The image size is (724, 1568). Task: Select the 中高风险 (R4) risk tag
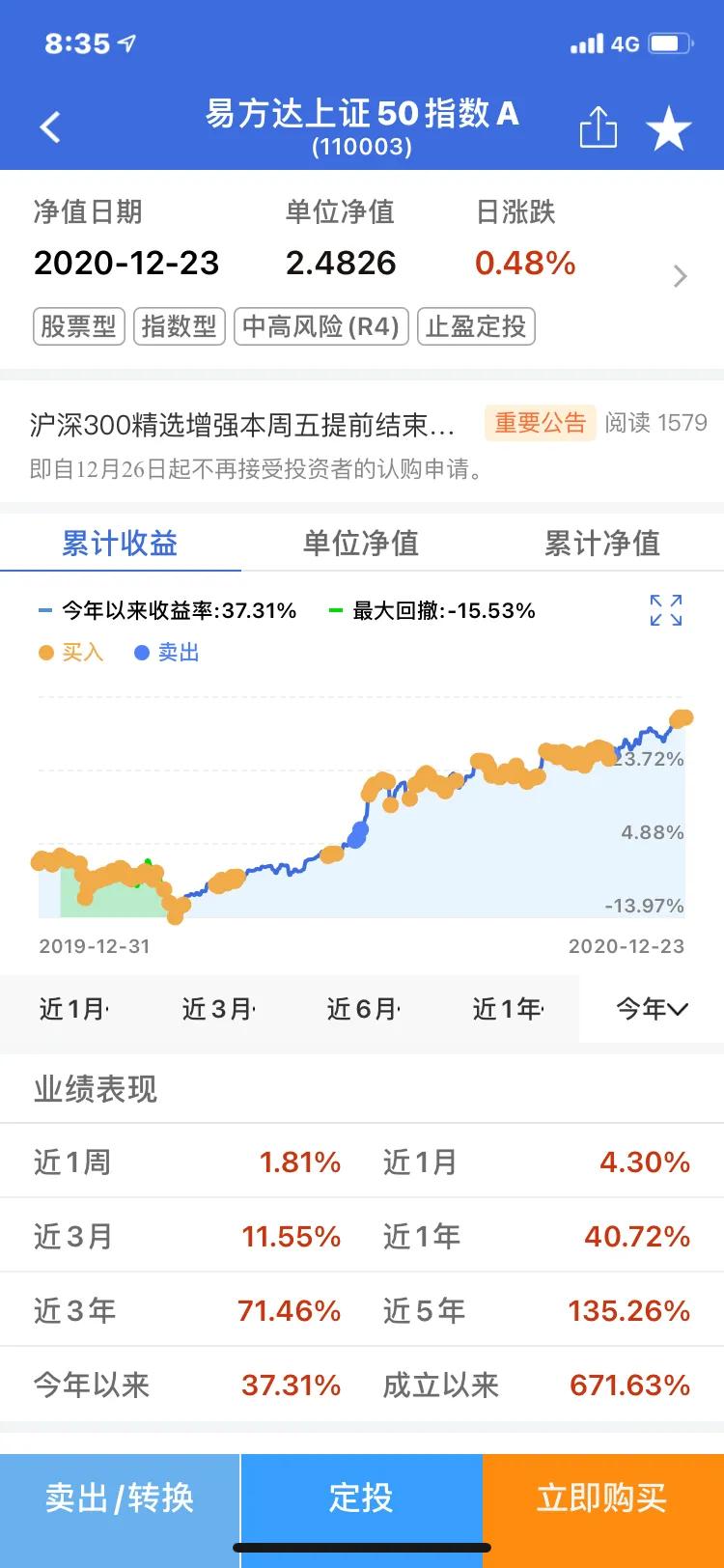(323, 326)
